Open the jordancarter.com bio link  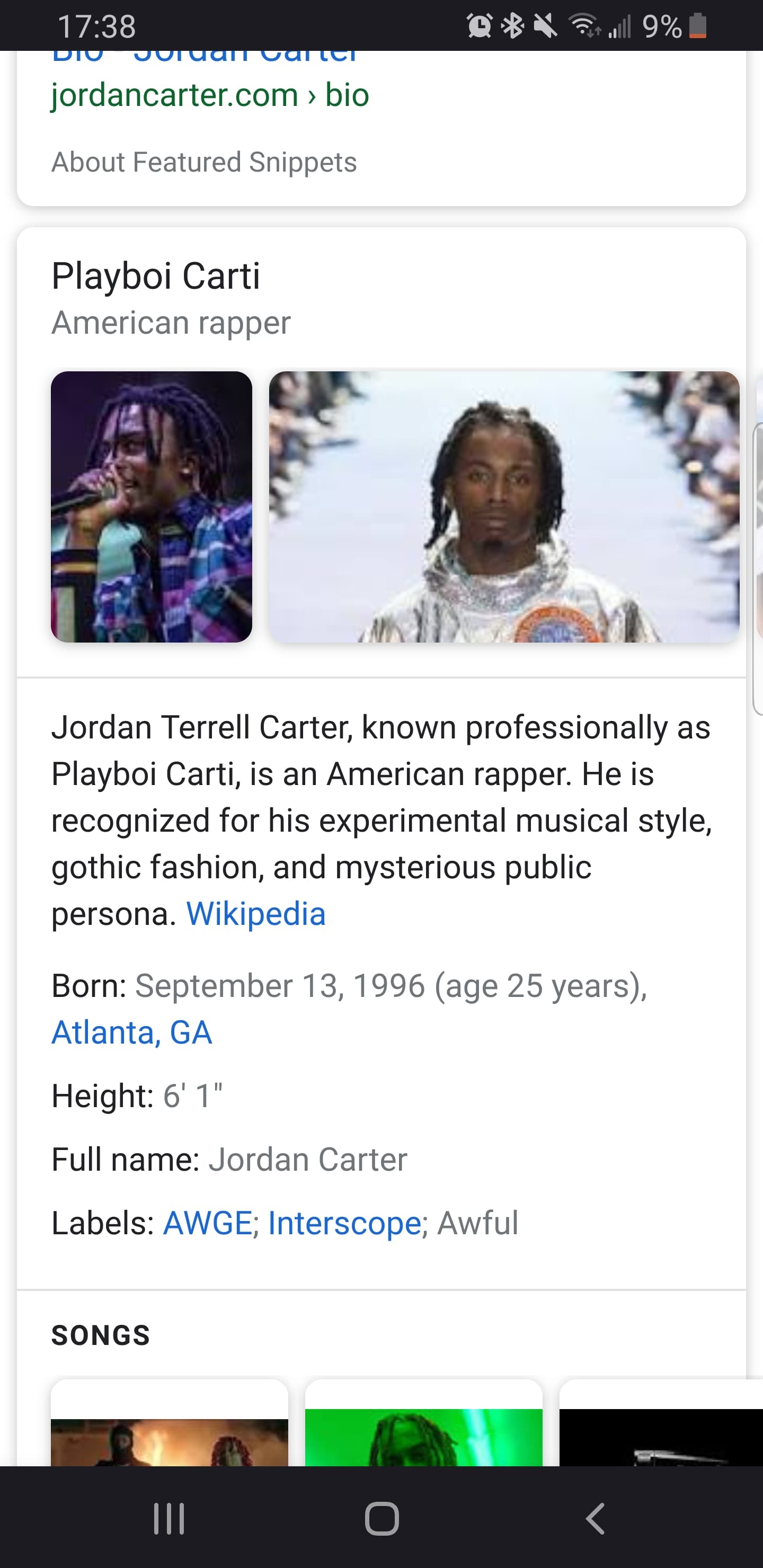pyautogui.click(x=210, y=95)
